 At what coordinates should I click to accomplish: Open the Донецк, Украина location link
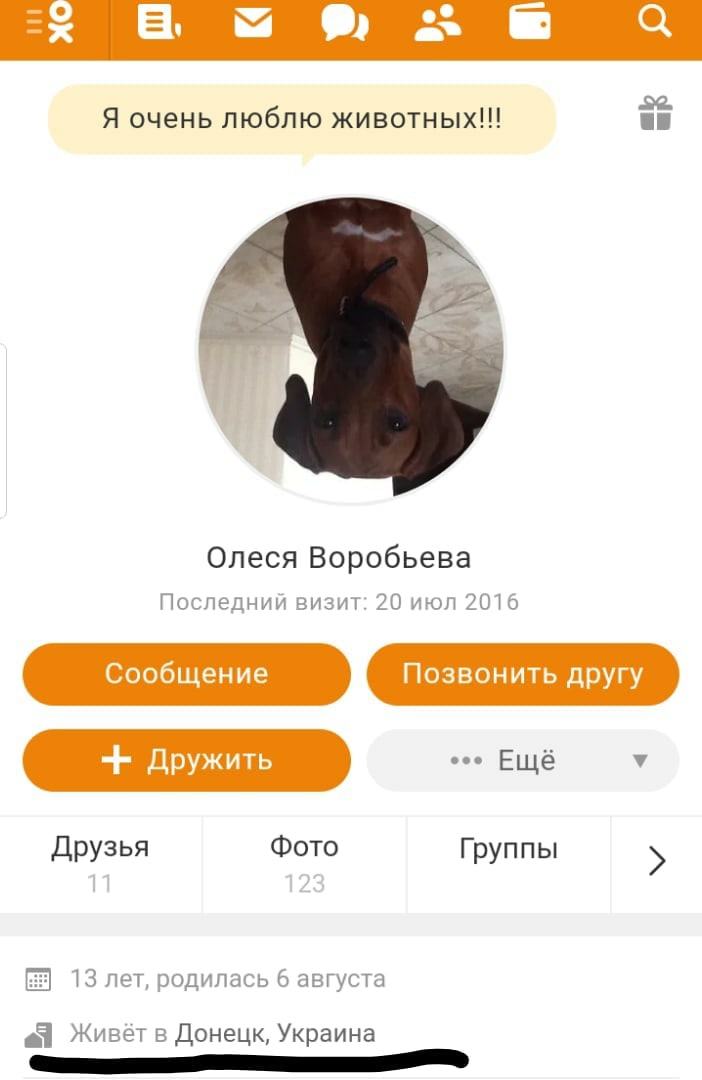click(275, 1033)
